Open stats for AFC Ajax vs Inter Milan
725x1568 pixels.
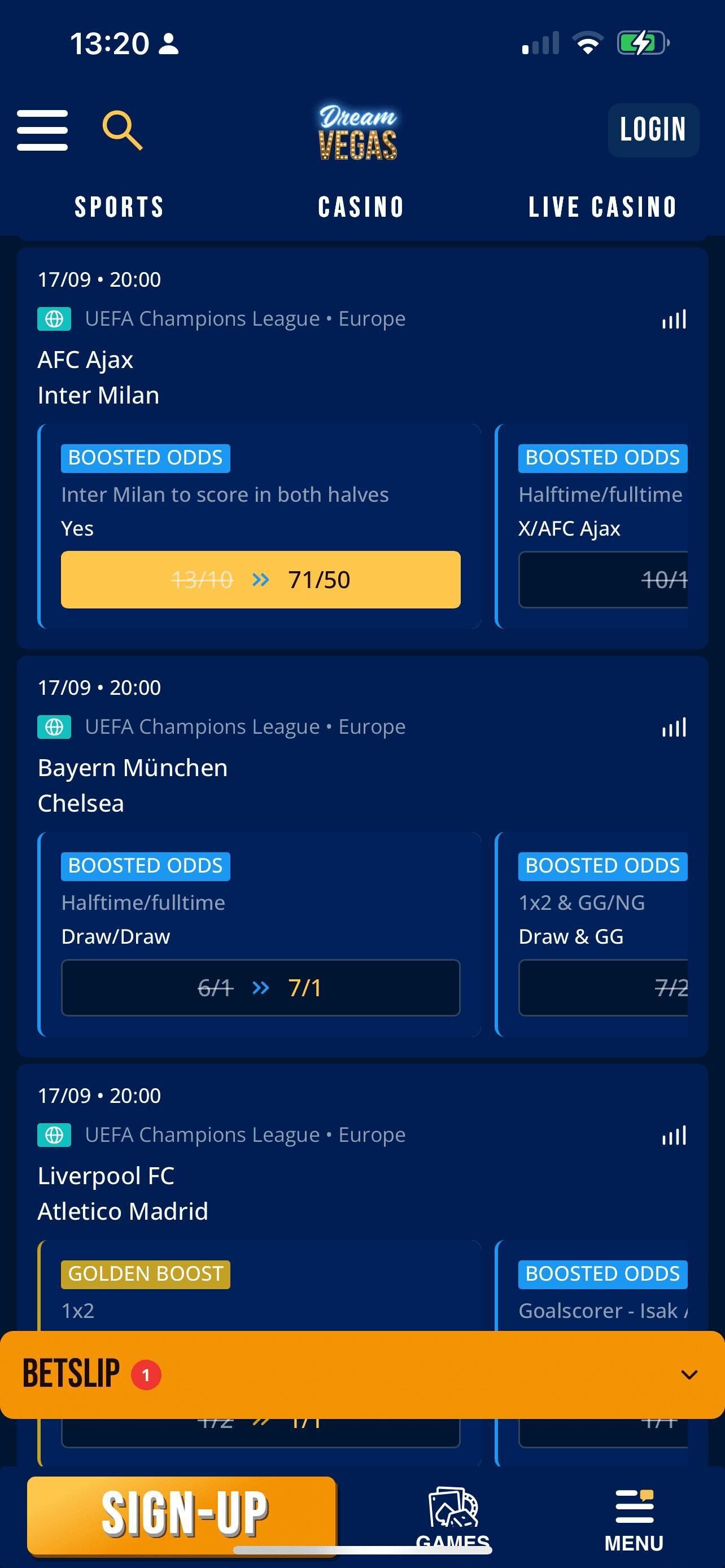(674, 319)
